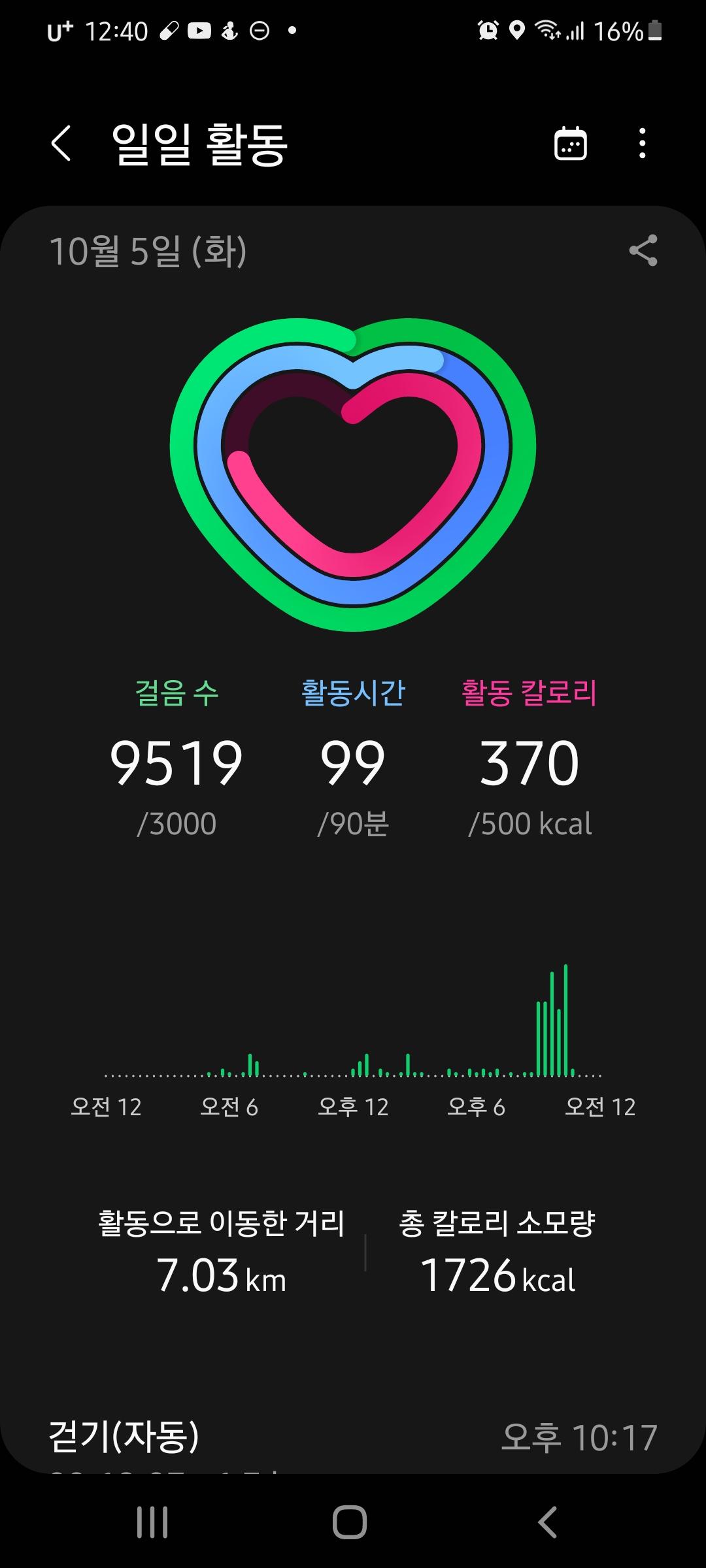Open the three-dot overflow menu
Image resolution: width=706 pixels, height=1568 pixels.
click(x=643, y=144)
